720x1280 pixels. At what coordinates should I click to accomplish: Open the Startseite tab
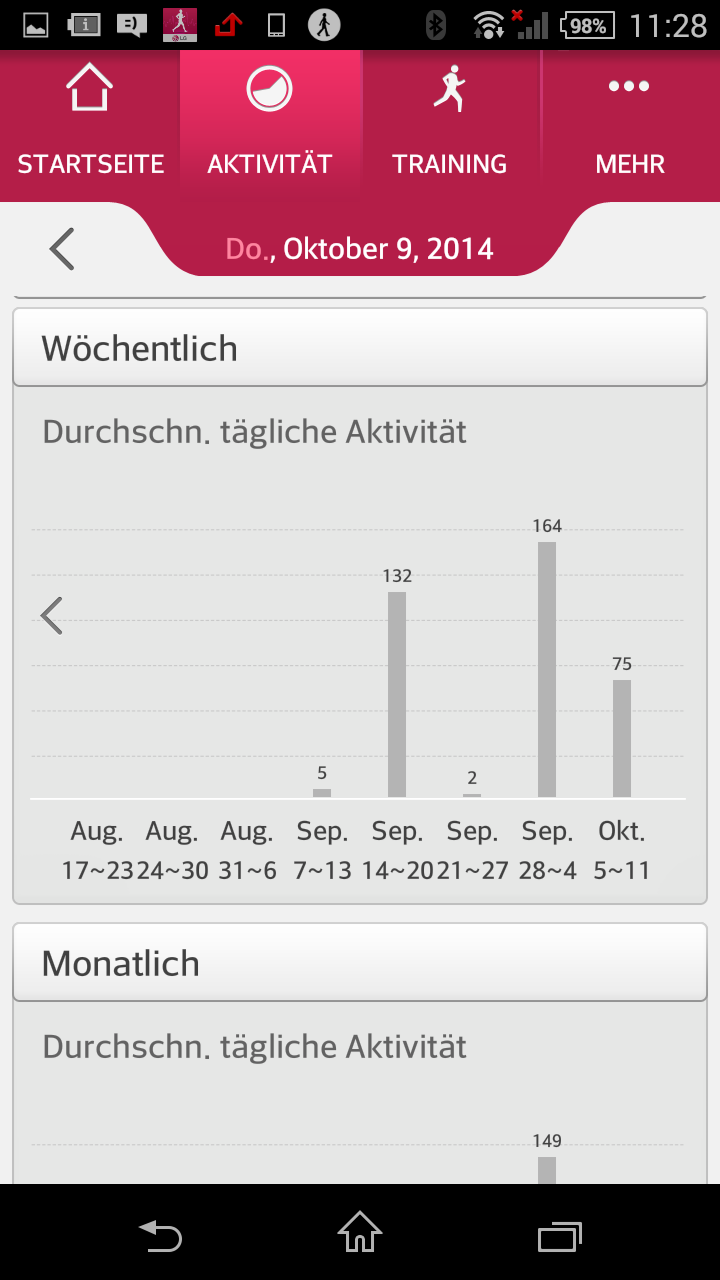pyautogui.click(x=90, y=125)
